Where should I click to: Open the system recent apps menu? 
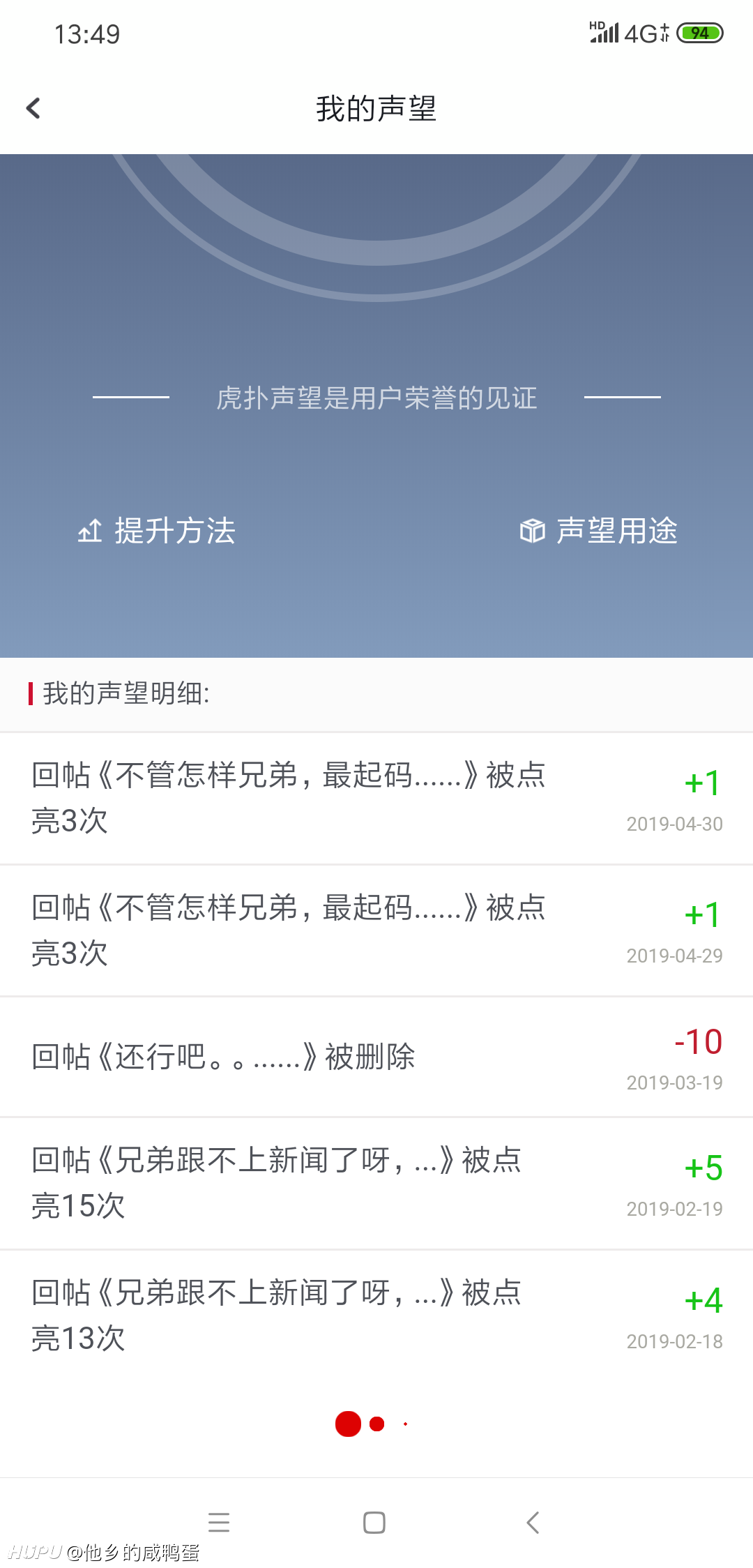point(219,1522)
